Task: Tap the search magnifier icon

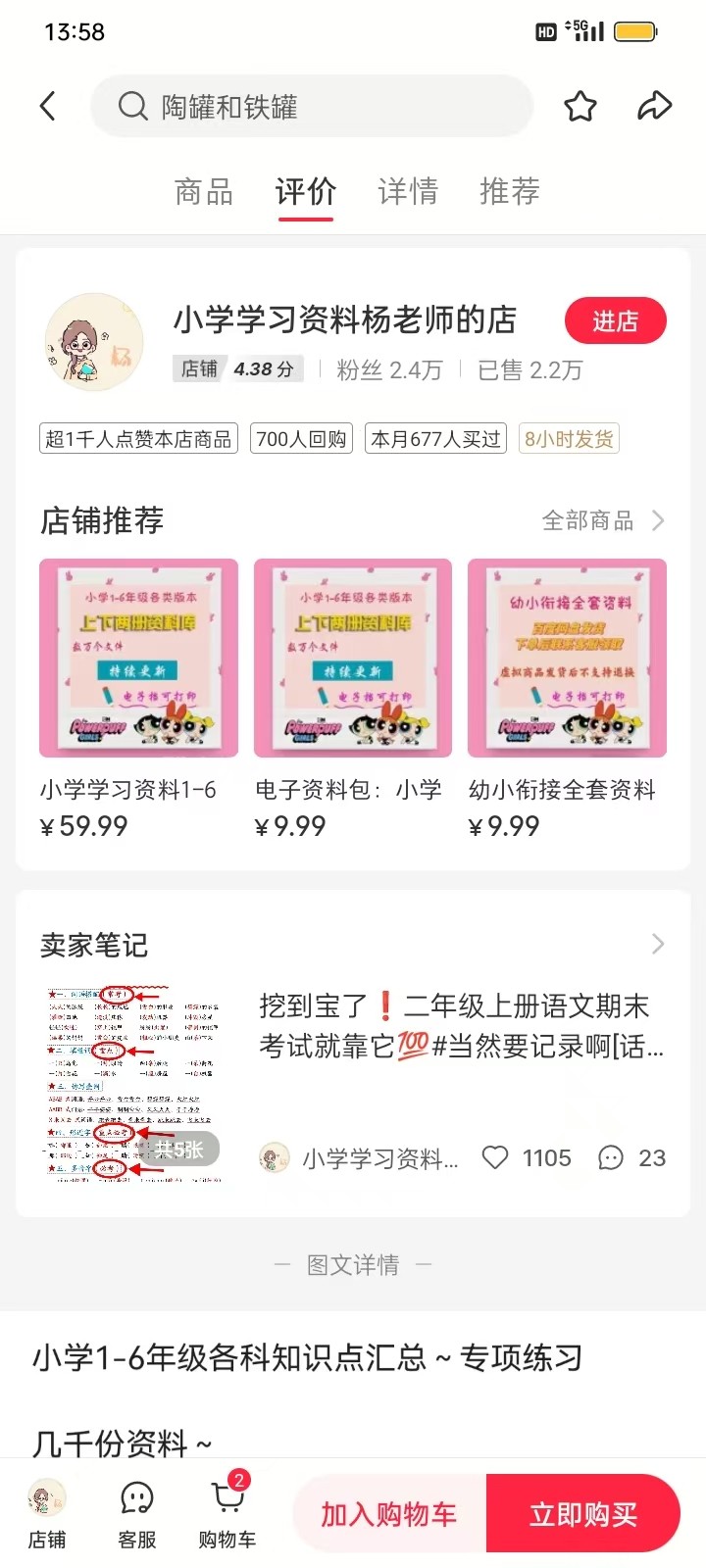Action: click(x=131, y=106)
